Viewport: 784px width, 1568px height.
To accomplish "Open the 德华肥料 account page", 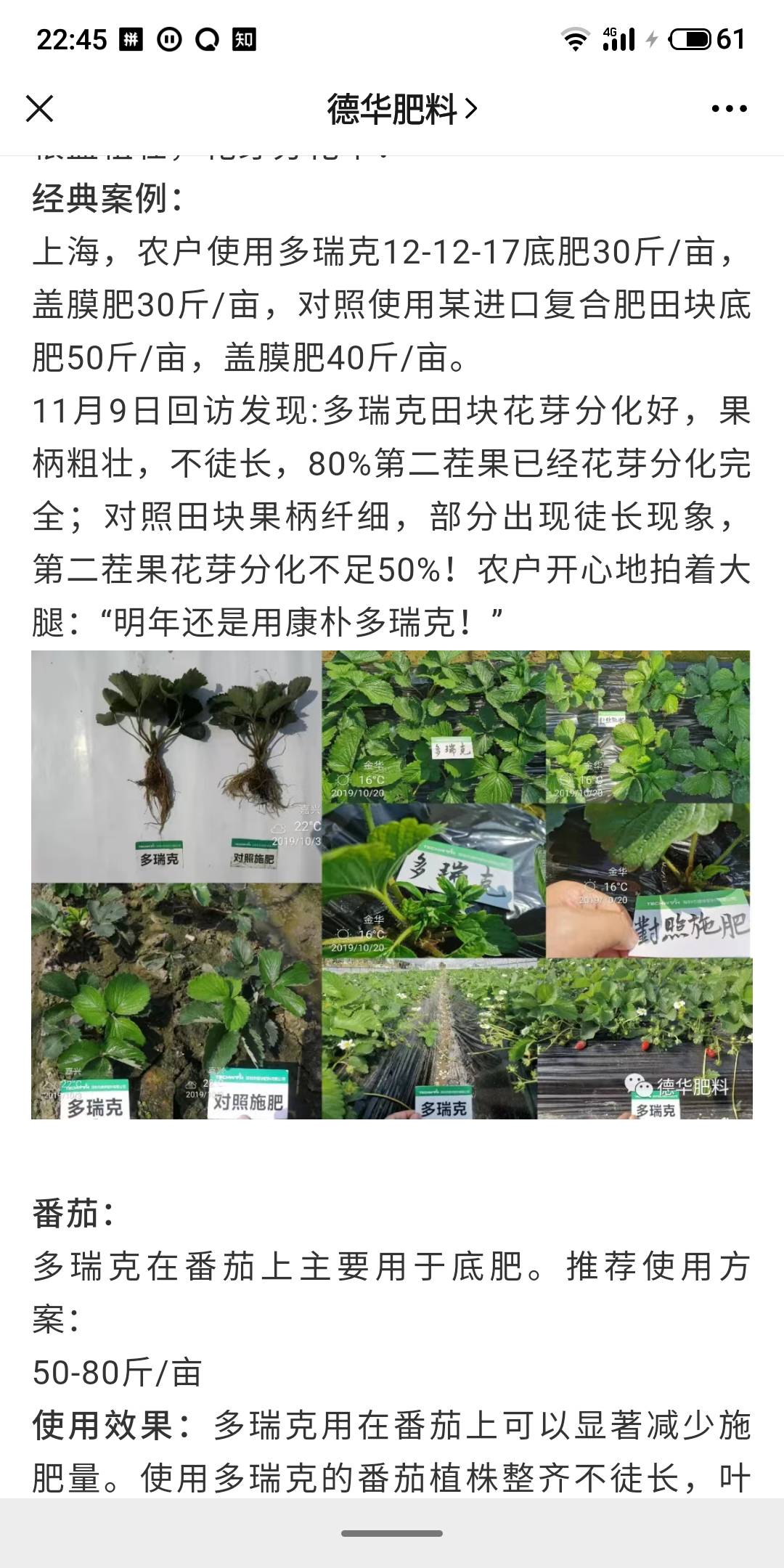I will tap(401, 109).
